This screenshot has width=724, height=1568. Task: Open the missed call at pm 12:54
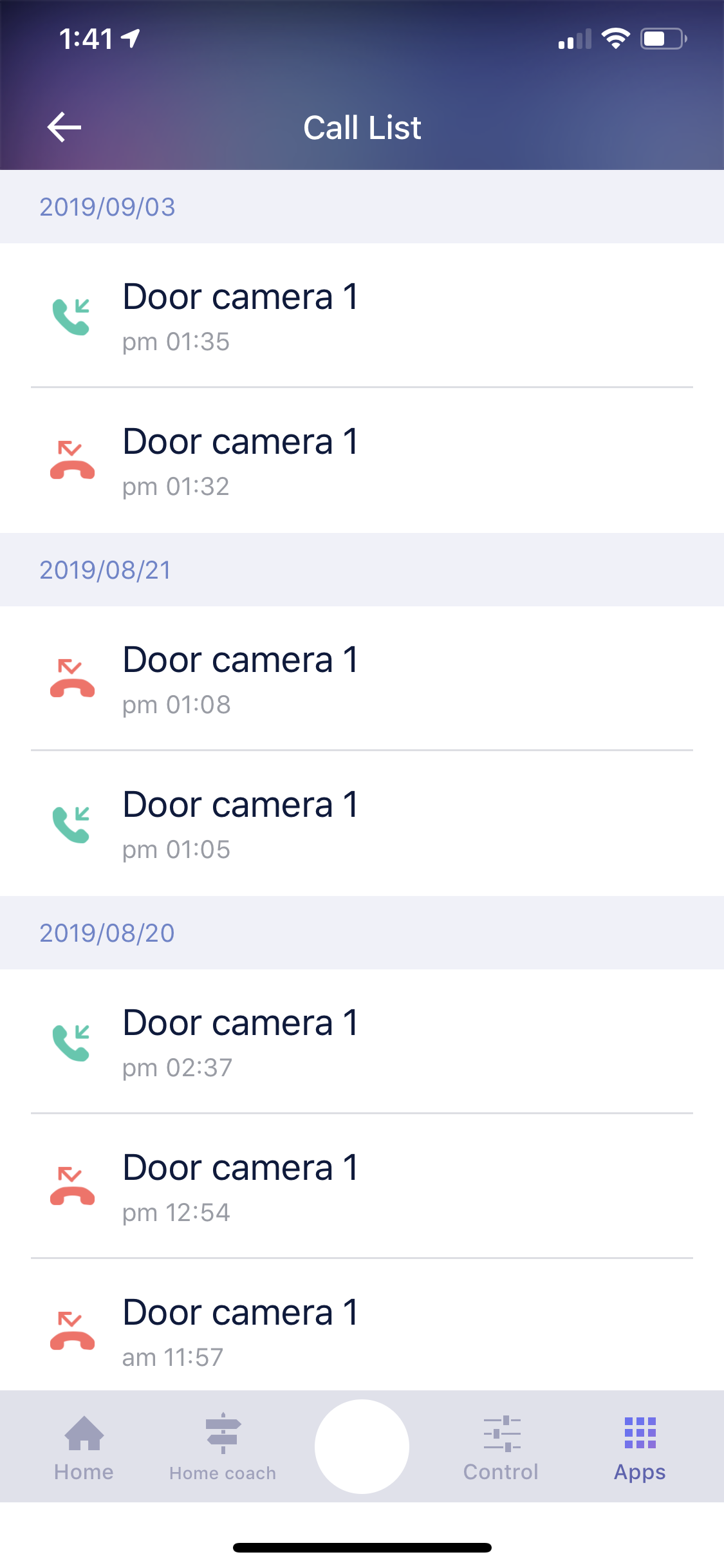(x=362, y=1186)
